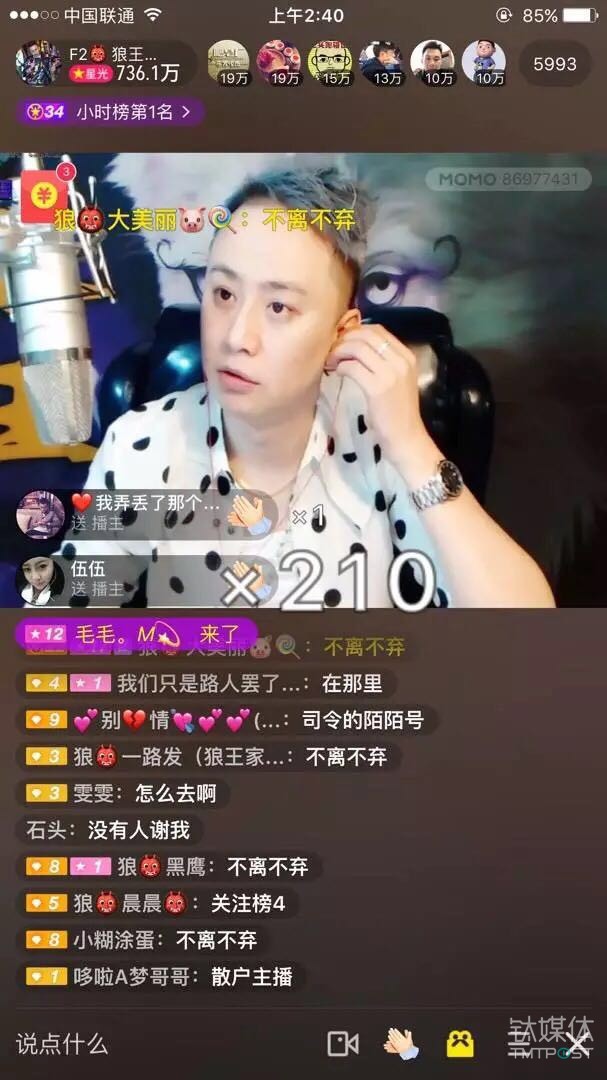Open the 毛毛 来了 entry notice
Image resolution: width=607 pixels, height=1080 pixels.
[138, 634]
